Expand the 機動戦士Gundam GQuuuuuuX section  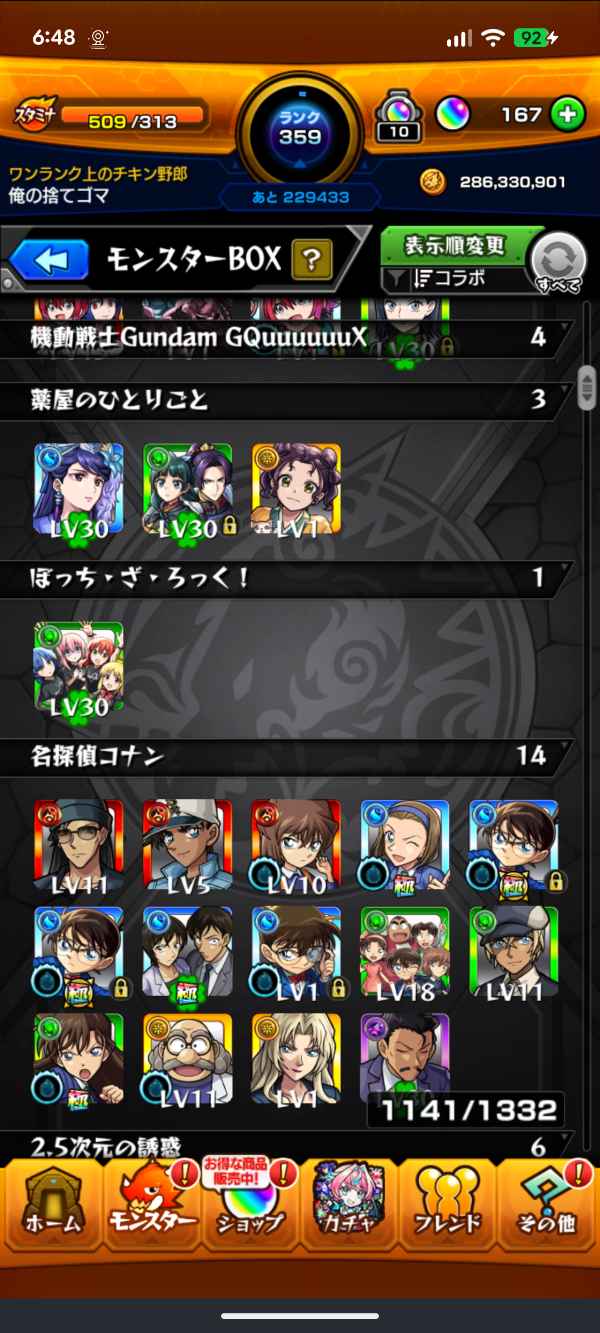(288, 338)
